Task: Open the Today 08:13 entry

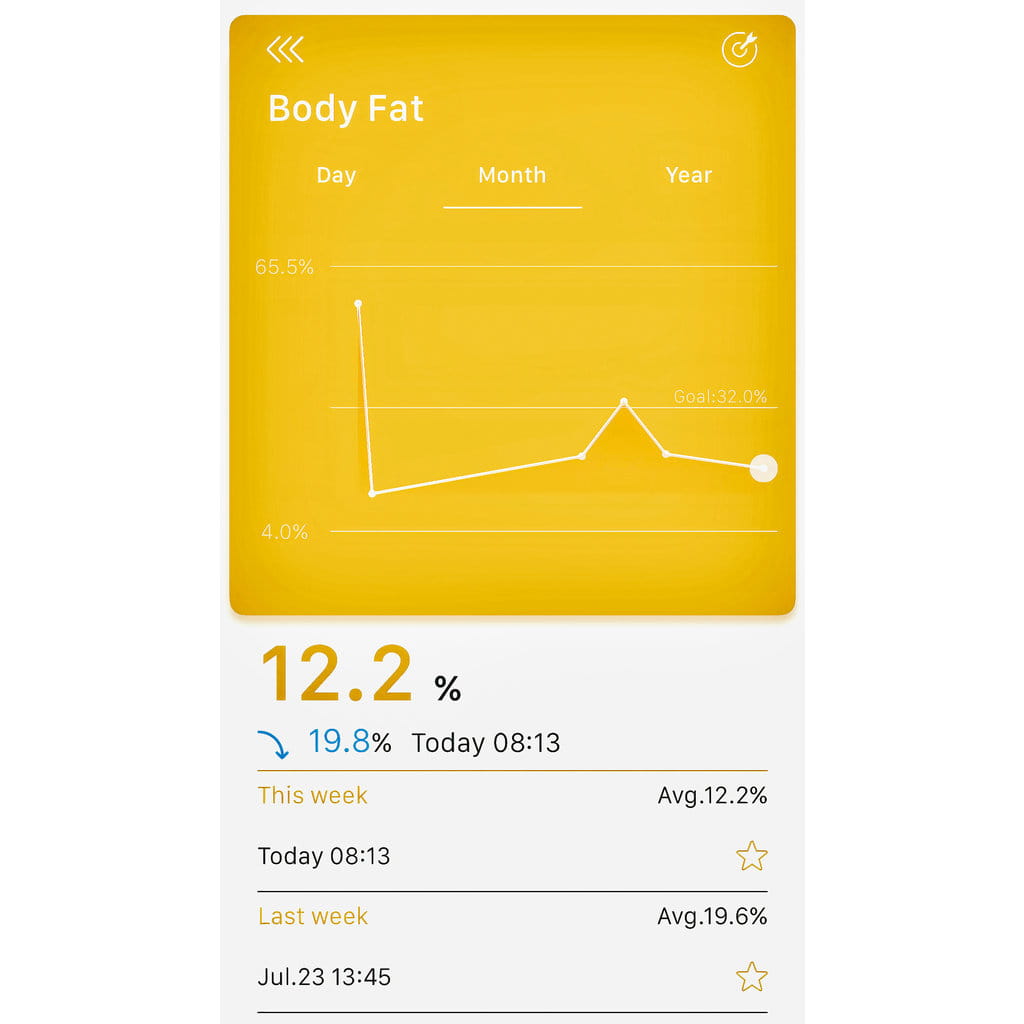Action: click(512, 856)
